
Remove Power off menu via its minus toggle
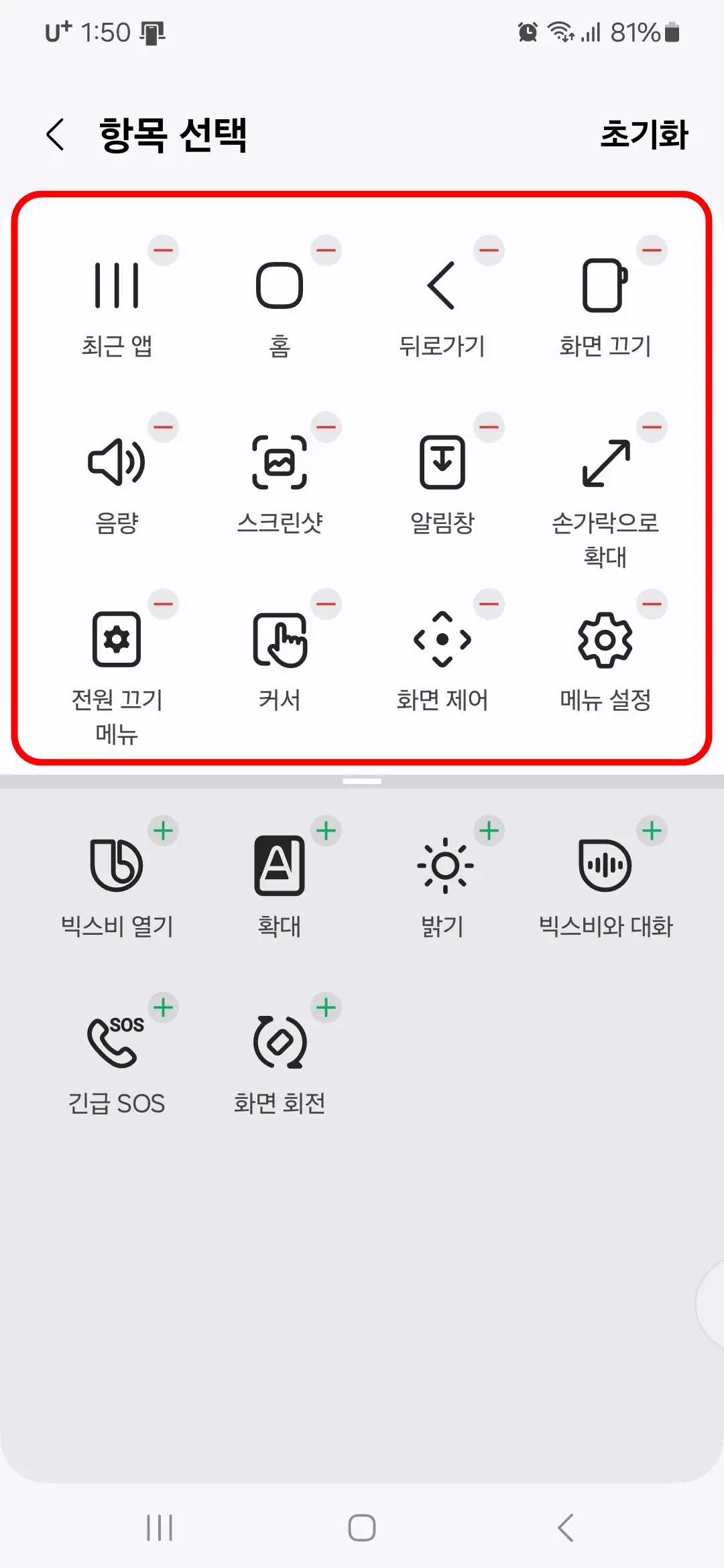(164, 604)
